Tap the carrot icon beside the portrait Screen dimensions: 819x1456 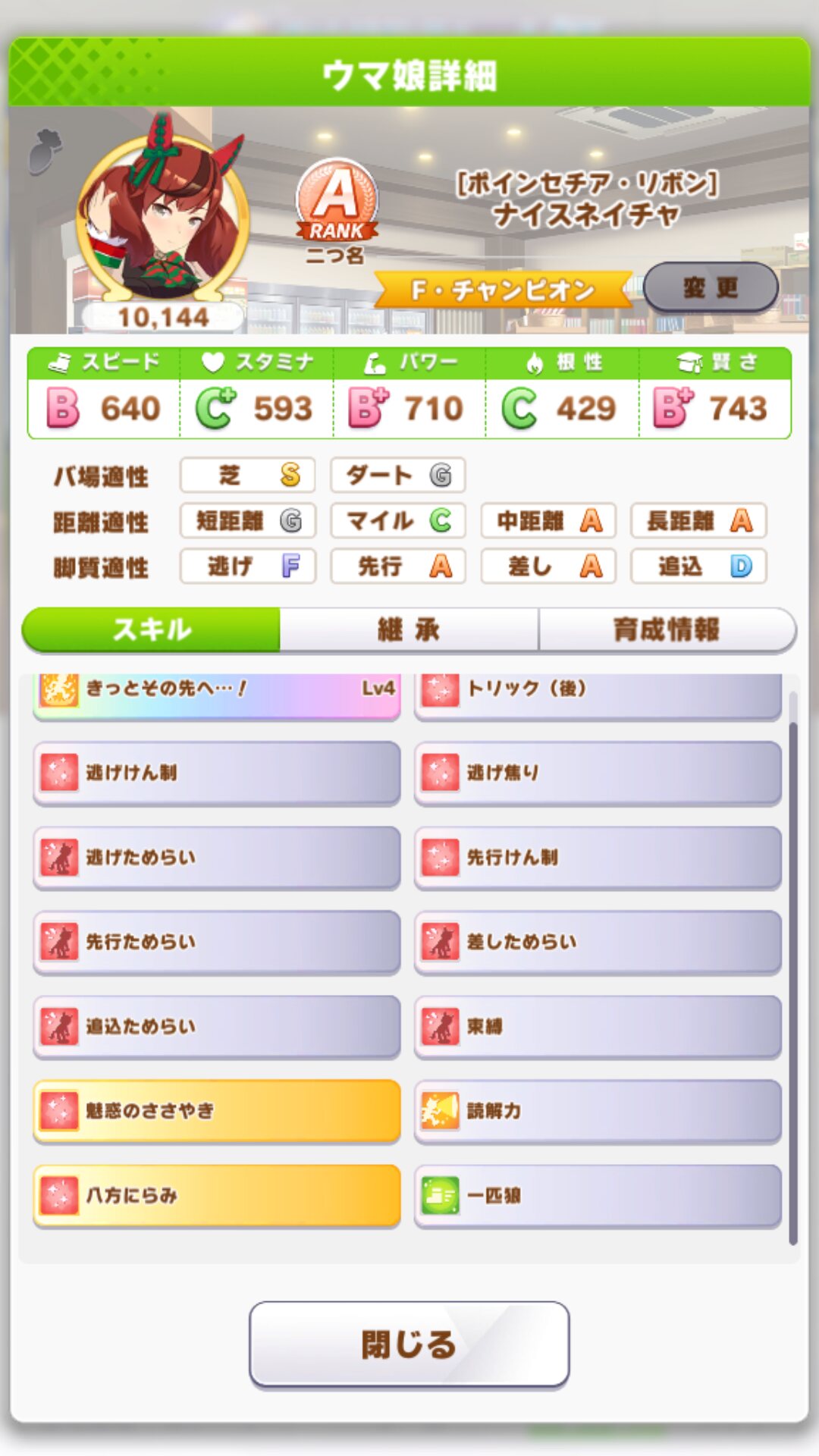point(45,150)
